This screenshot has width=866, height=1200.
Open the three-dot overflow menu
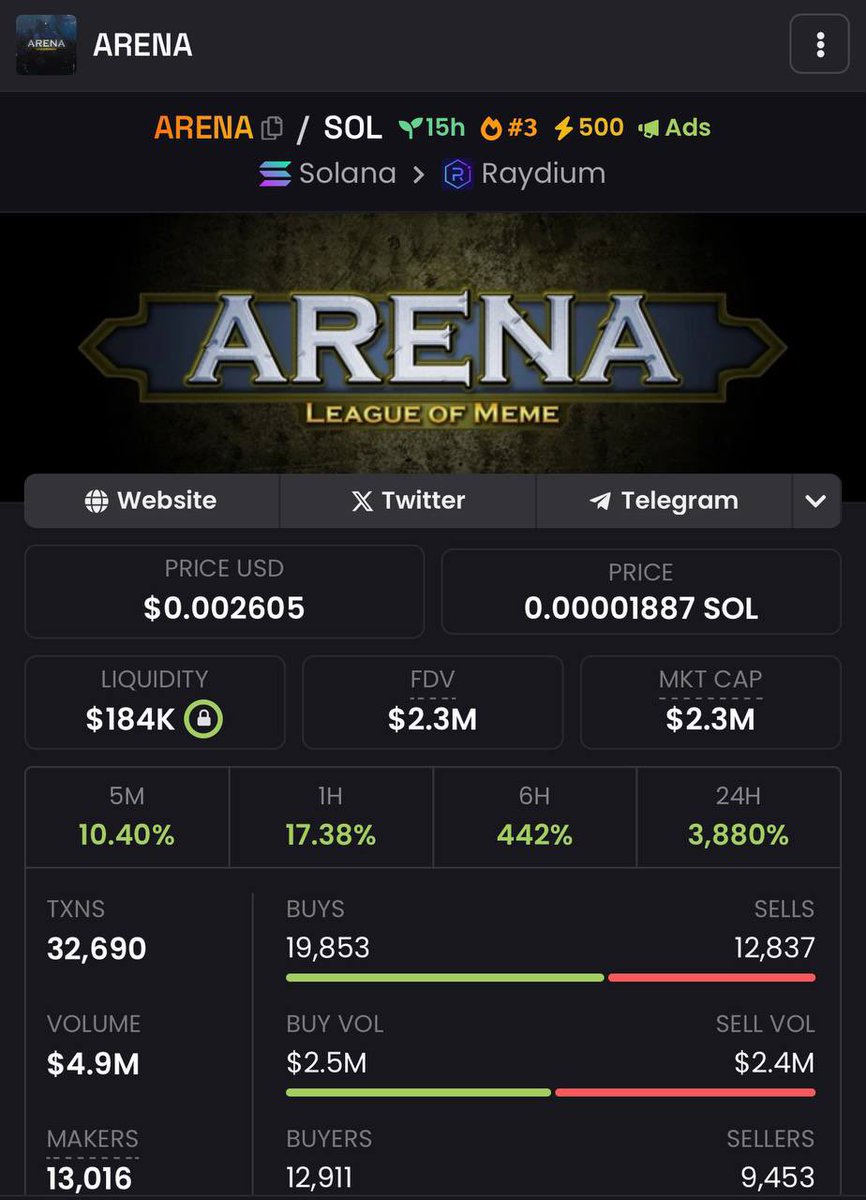(819, 44)
